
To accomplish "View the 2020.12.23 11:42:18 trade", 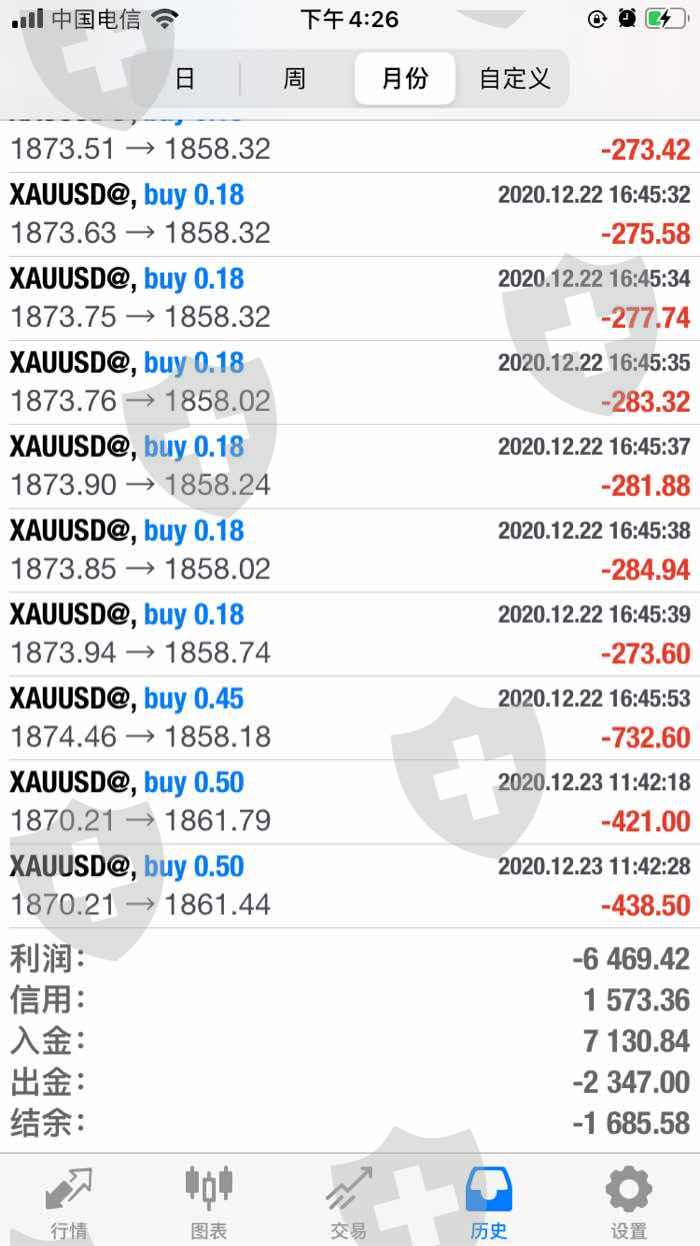I will tap(350, 802).
